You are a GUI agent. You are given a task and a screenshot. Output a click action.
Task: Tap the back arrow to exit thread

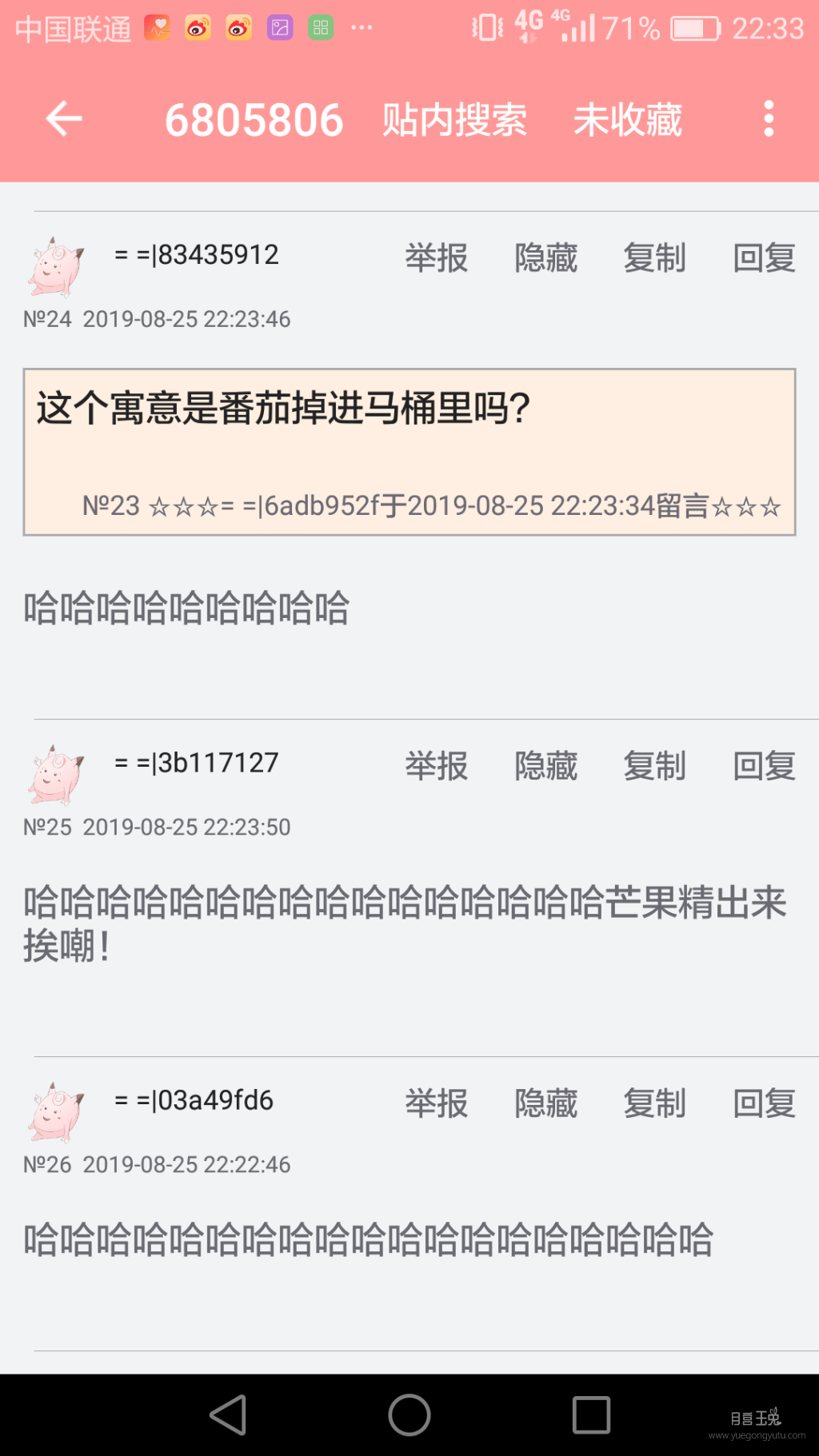click(x=62, y=118)
